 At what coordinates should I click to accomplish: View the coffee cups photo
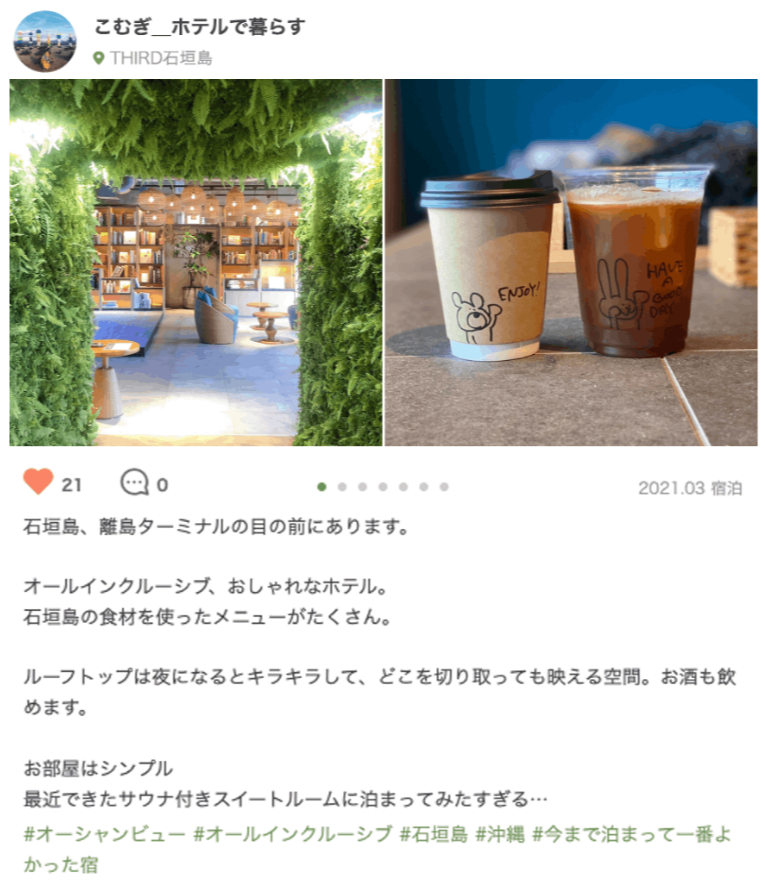[x=571, y=262]
